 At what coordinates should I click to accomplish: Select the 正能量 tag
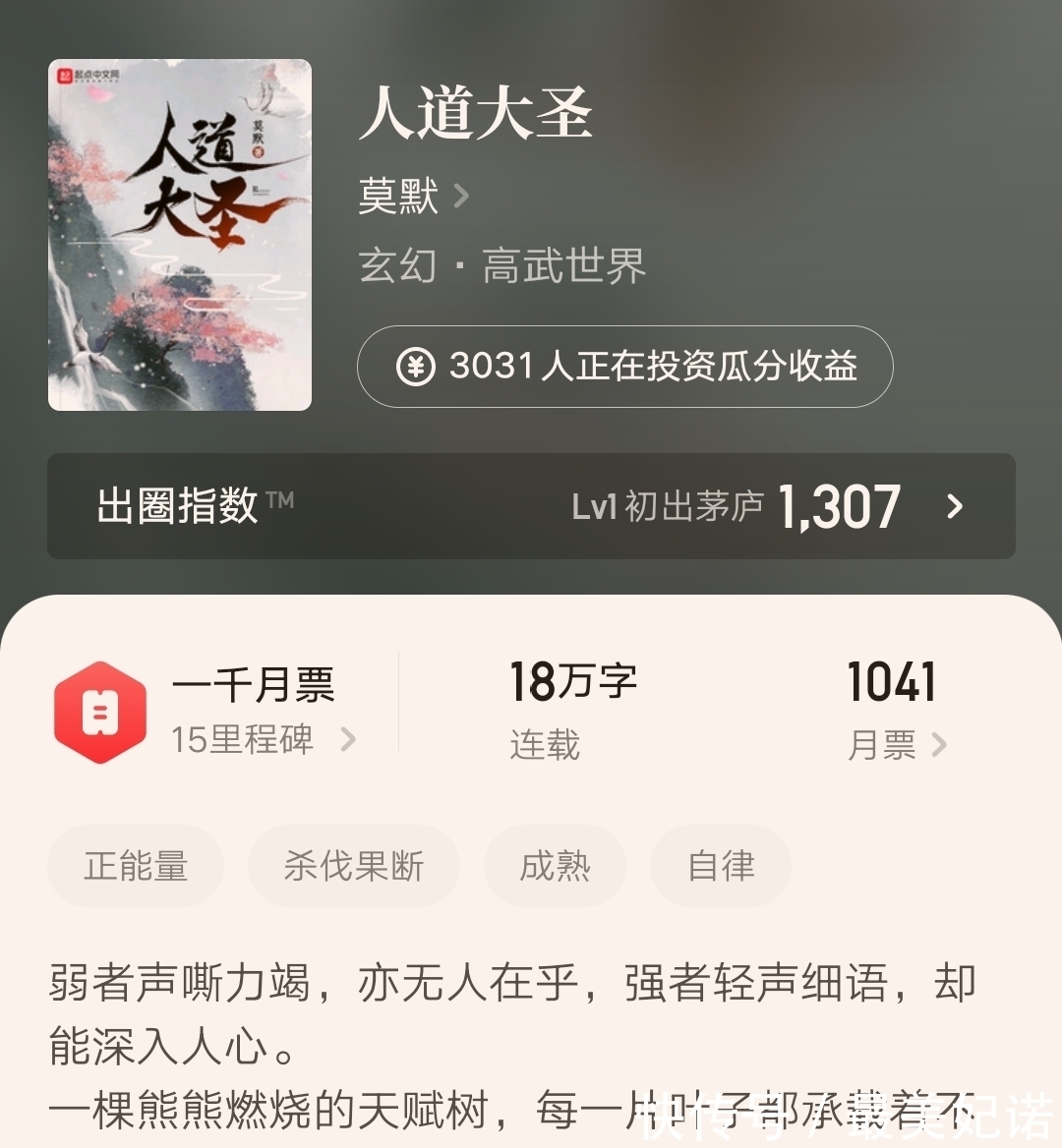(136, 865)
